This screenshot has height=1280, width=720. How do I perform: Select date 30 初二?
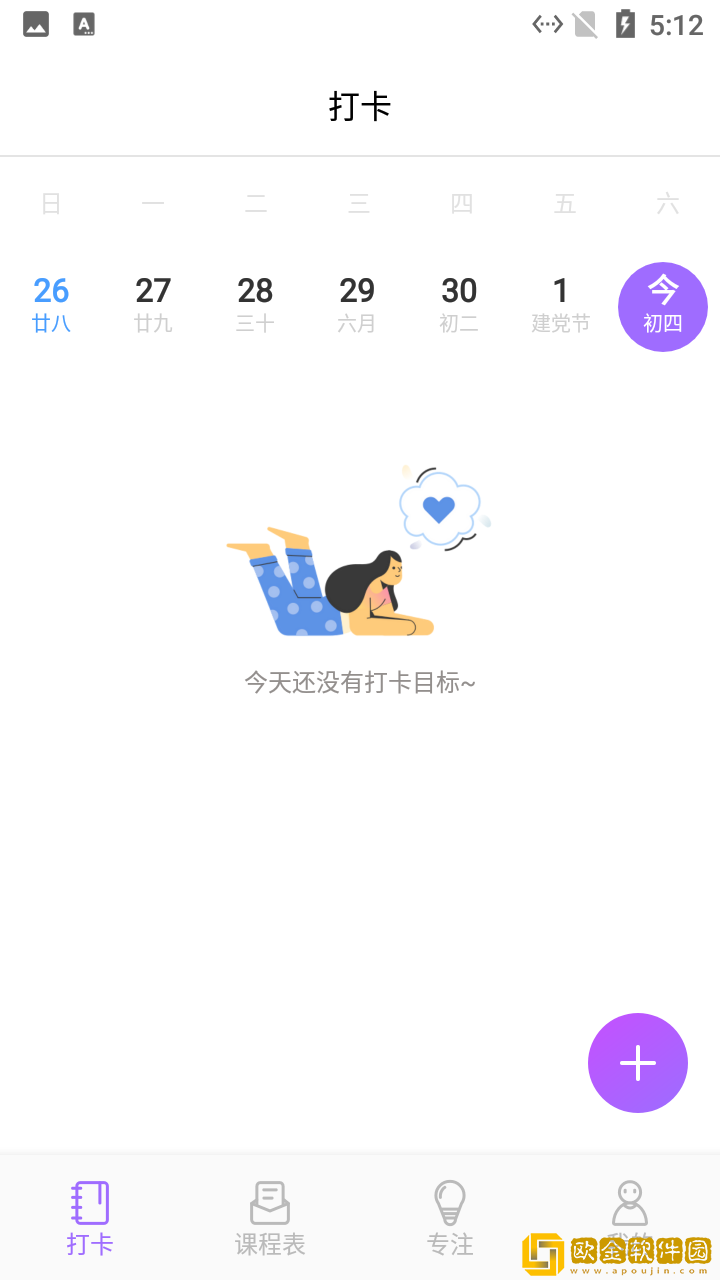click(x=459, y=303)
